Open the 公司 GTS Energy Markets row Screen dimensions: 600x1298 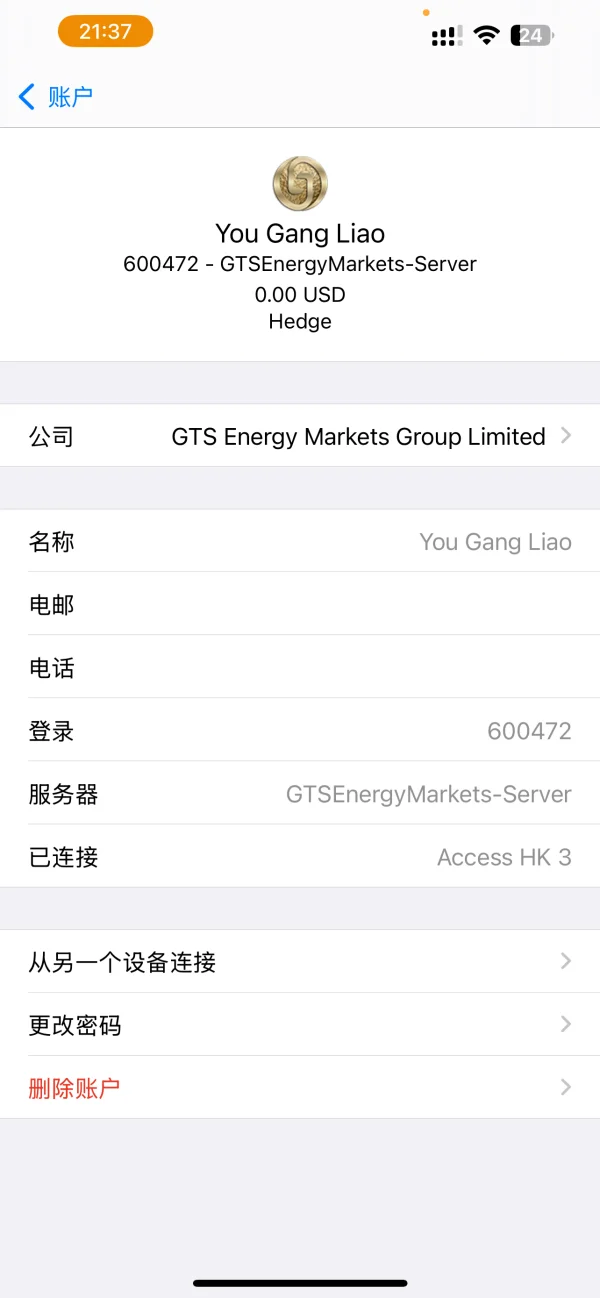point(300,436)
